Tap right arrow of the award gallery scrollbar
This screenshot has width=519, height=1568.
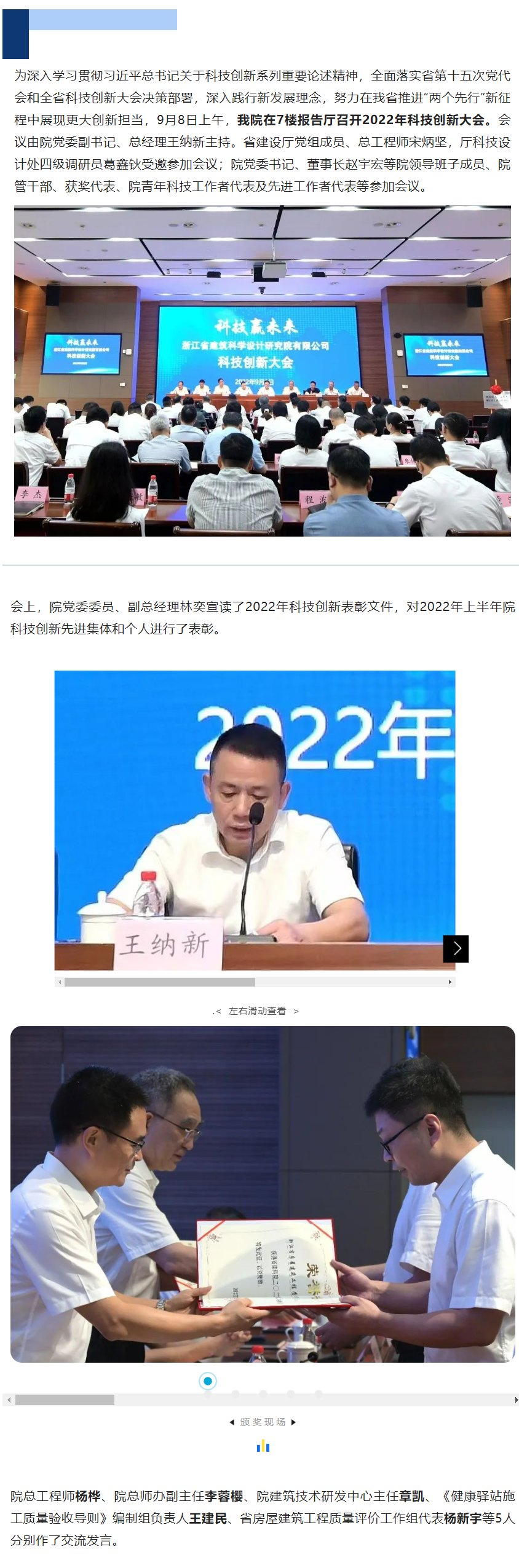(x=516, y=1400)
